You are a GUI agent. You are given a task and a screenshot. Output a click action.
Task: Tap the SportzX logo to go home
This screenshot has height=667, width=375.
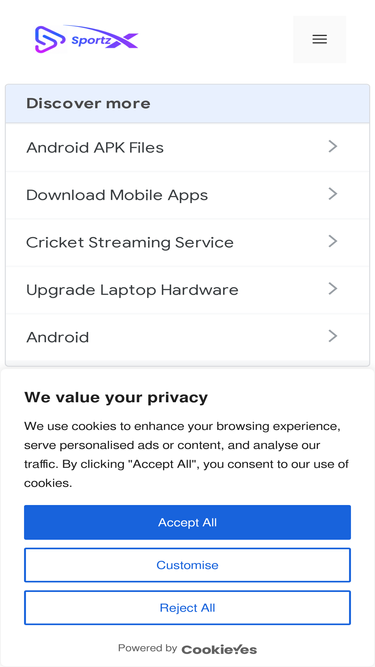[87, 39]
